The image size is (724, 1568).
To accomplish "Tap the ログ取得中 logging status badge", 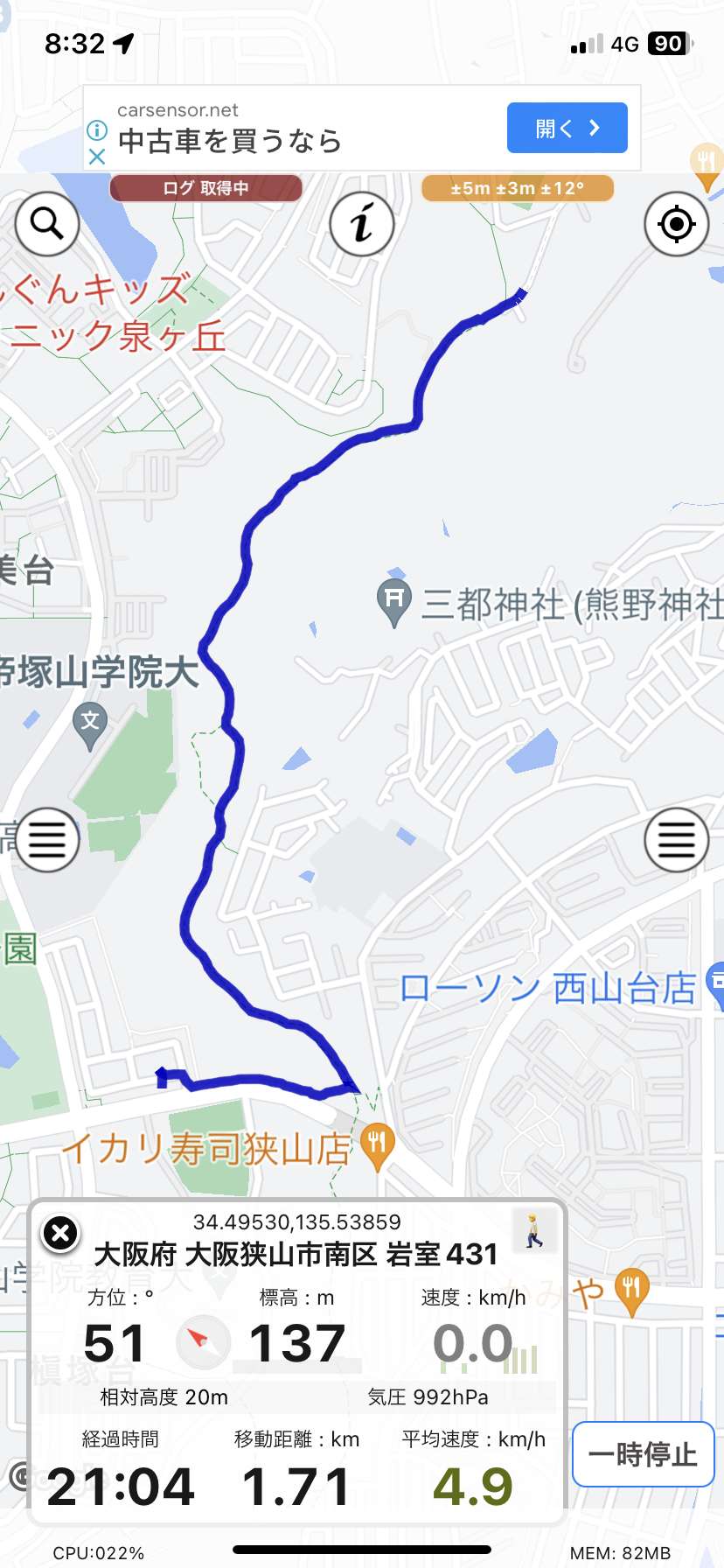I will (205, 188).
